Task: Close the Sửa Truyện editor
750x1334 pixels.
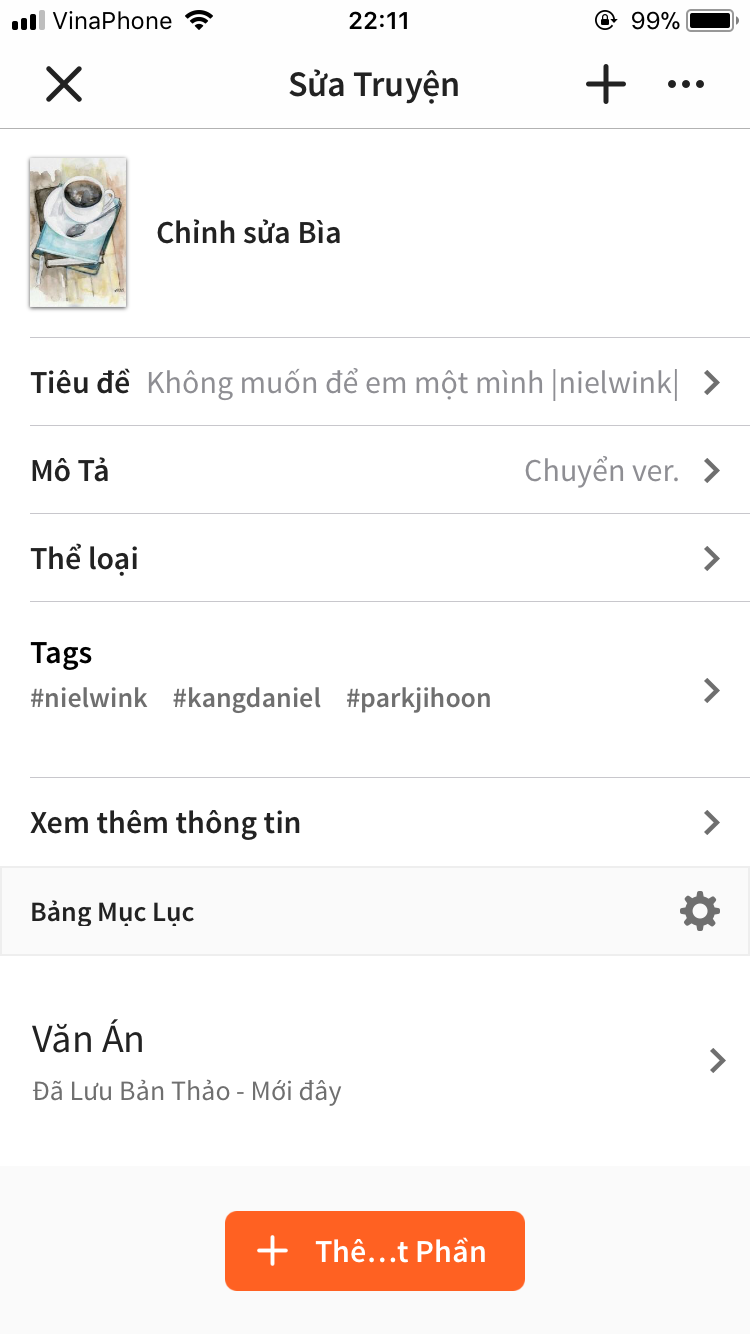Action: click(x=64, y=85)
